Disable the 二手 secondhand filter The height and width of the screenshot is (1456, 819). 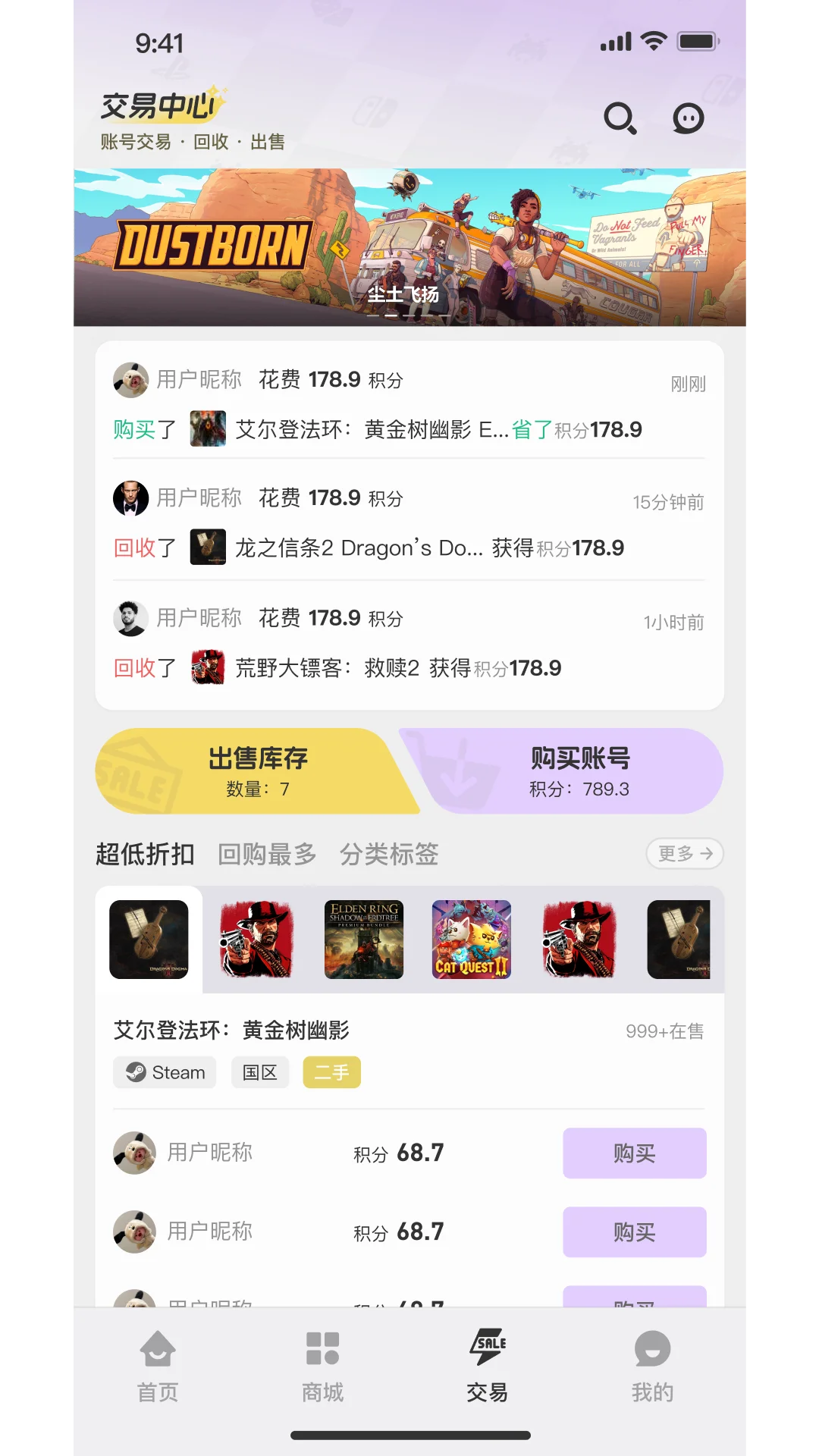(x=331, y=1072)
